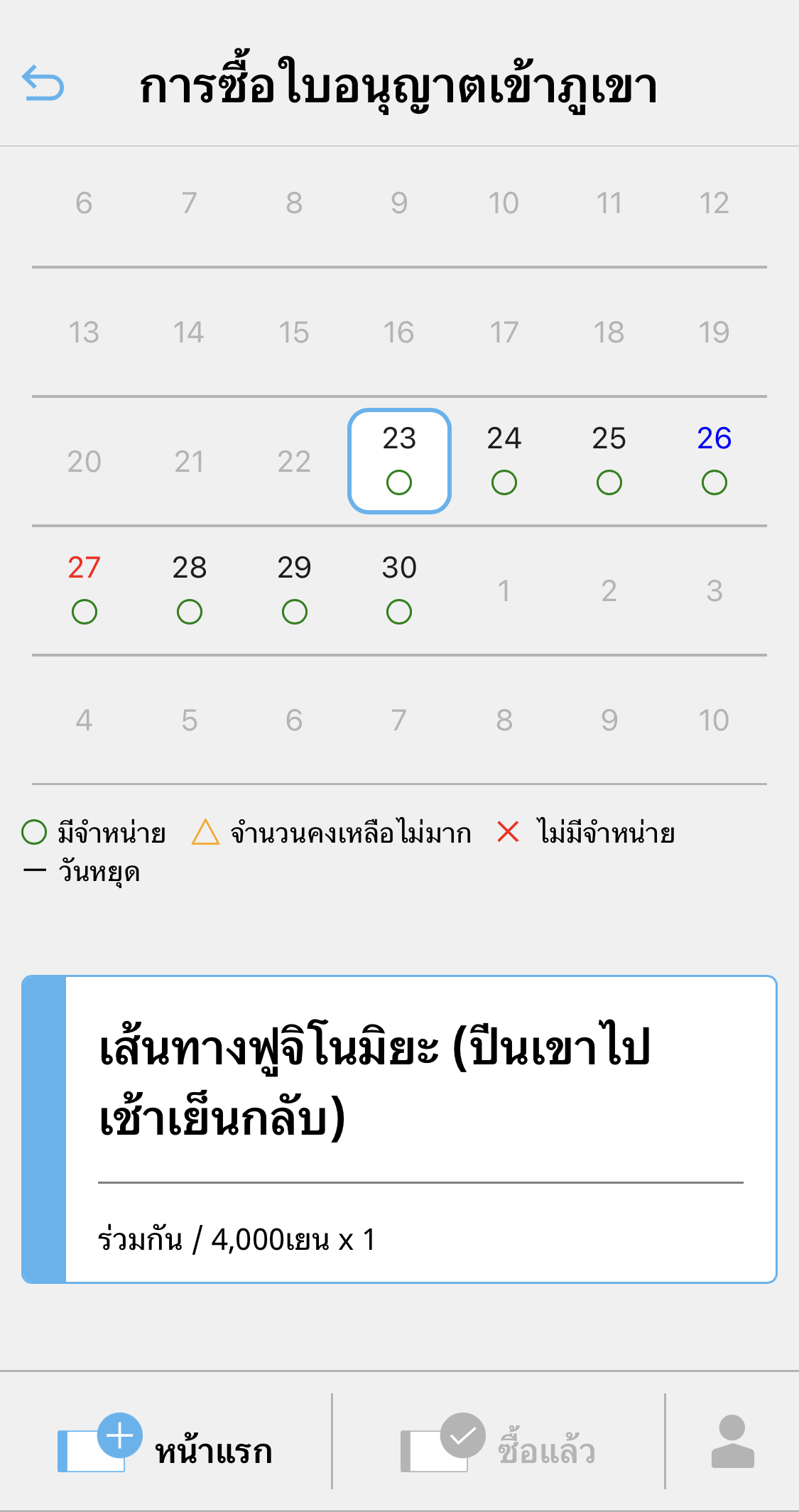Switch to the หน้าแรก tab
Screen dimensions: 799x1512
point(166,1444)
